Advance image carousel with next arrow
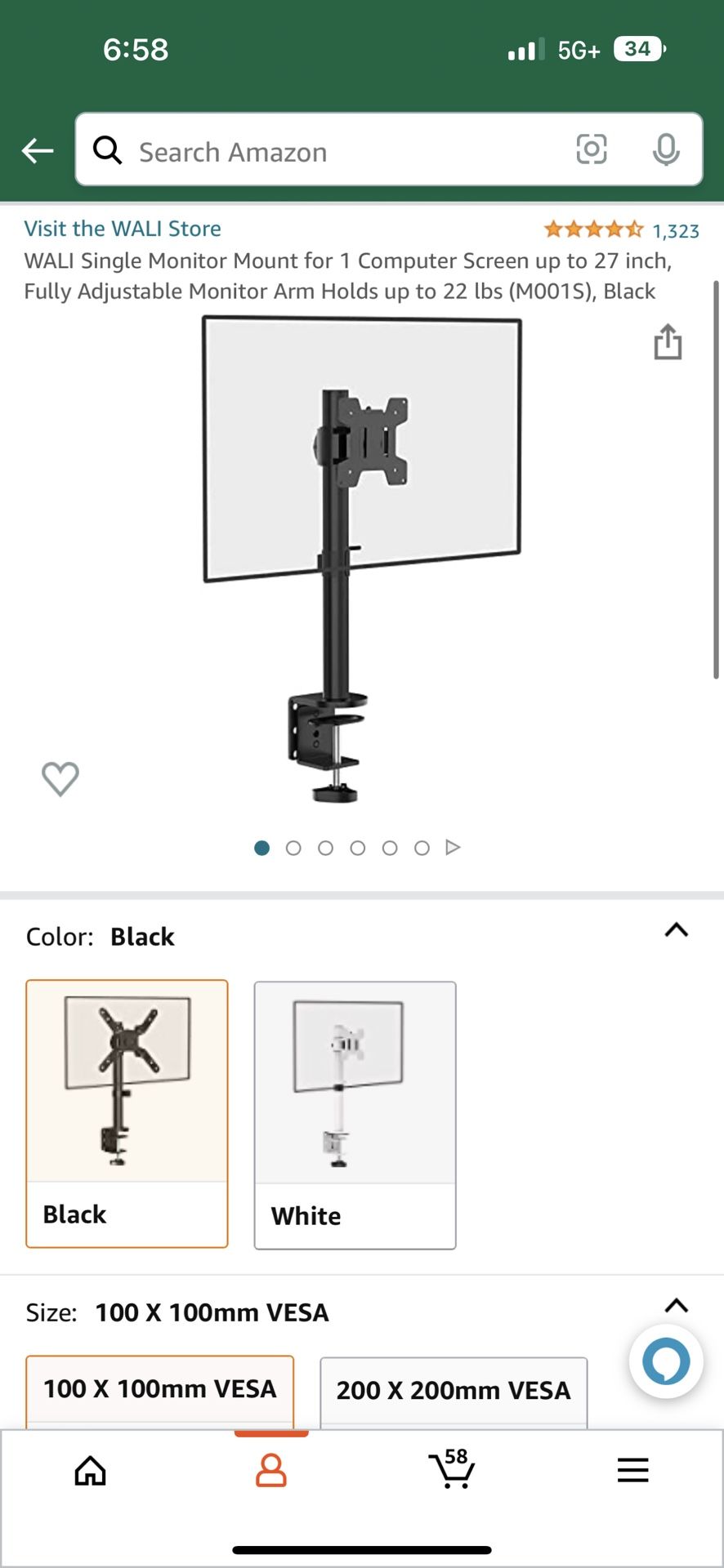 tap(452, 848)
